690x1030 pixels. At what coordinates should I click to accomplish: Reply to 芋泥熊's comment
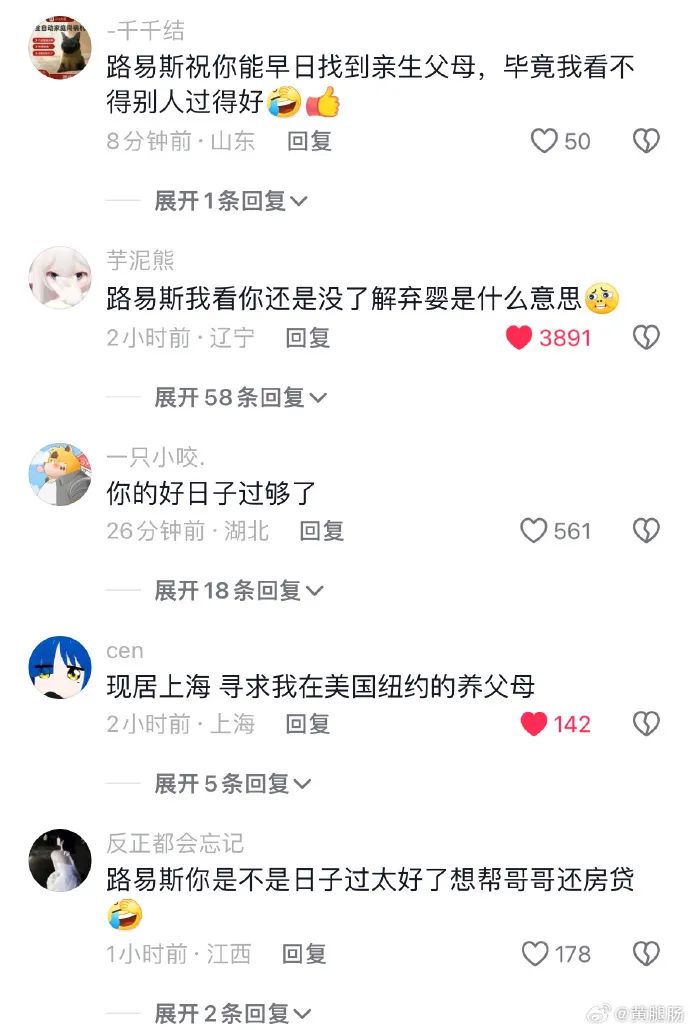pyautogui.click(x=308, y=338)
